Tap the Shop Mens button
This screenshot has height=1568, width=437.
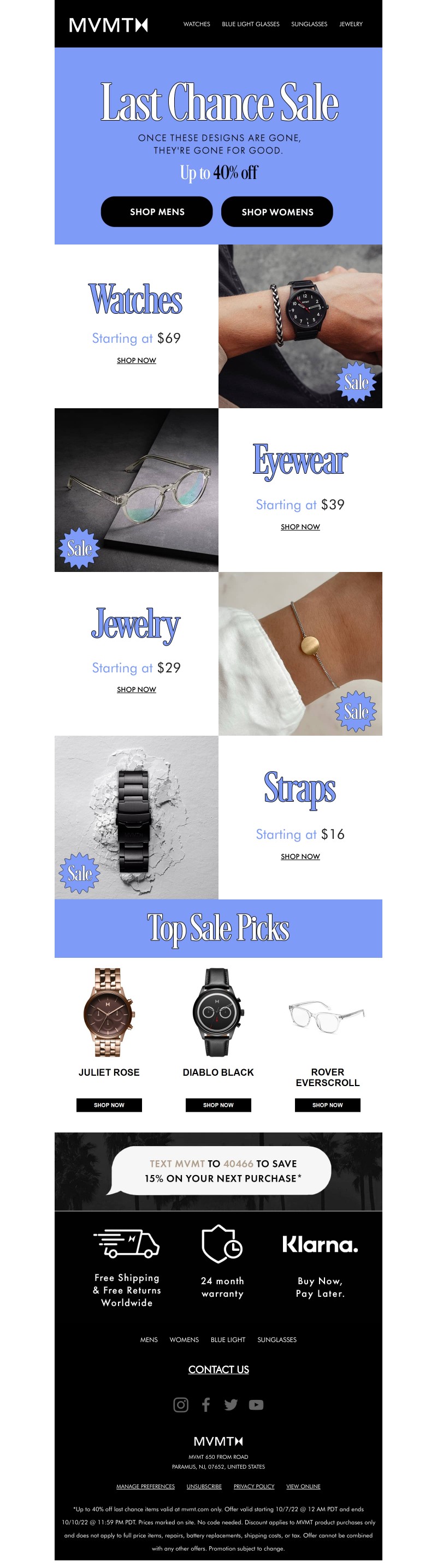(x=157, y=212)
